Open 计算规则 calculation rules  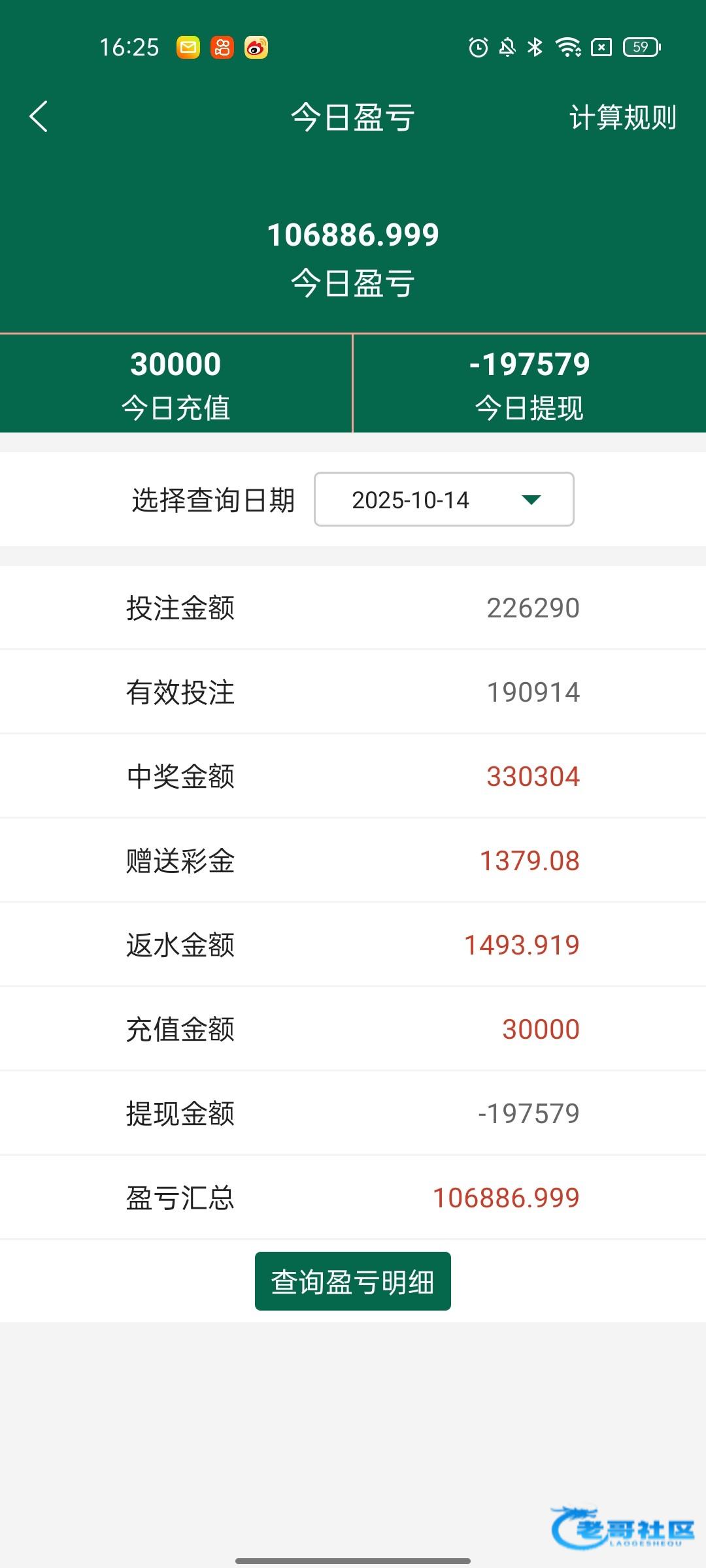pyautogui.click(x=622, y=118)
